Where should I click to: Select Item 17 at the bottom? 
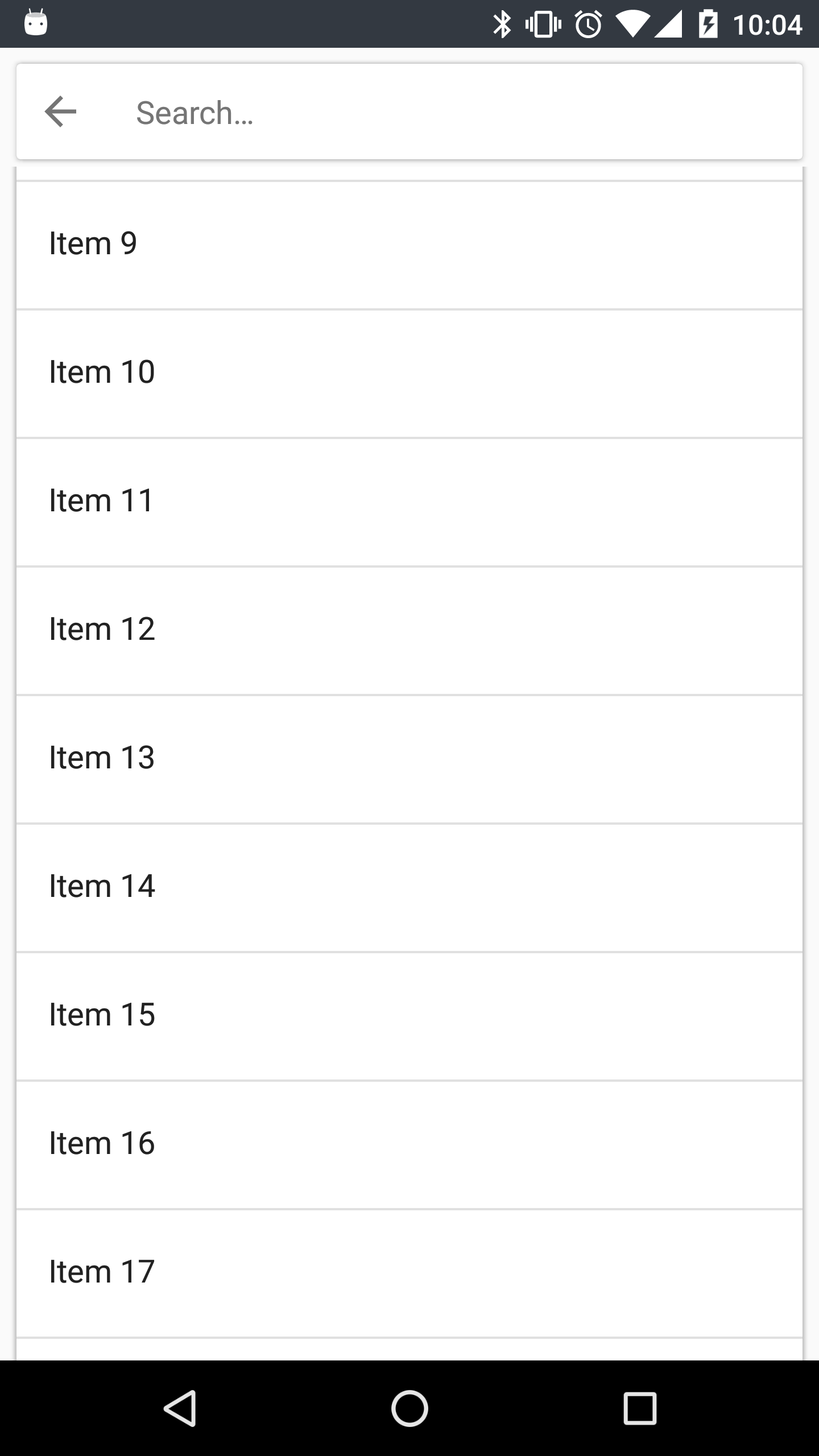coord(409,1270)
